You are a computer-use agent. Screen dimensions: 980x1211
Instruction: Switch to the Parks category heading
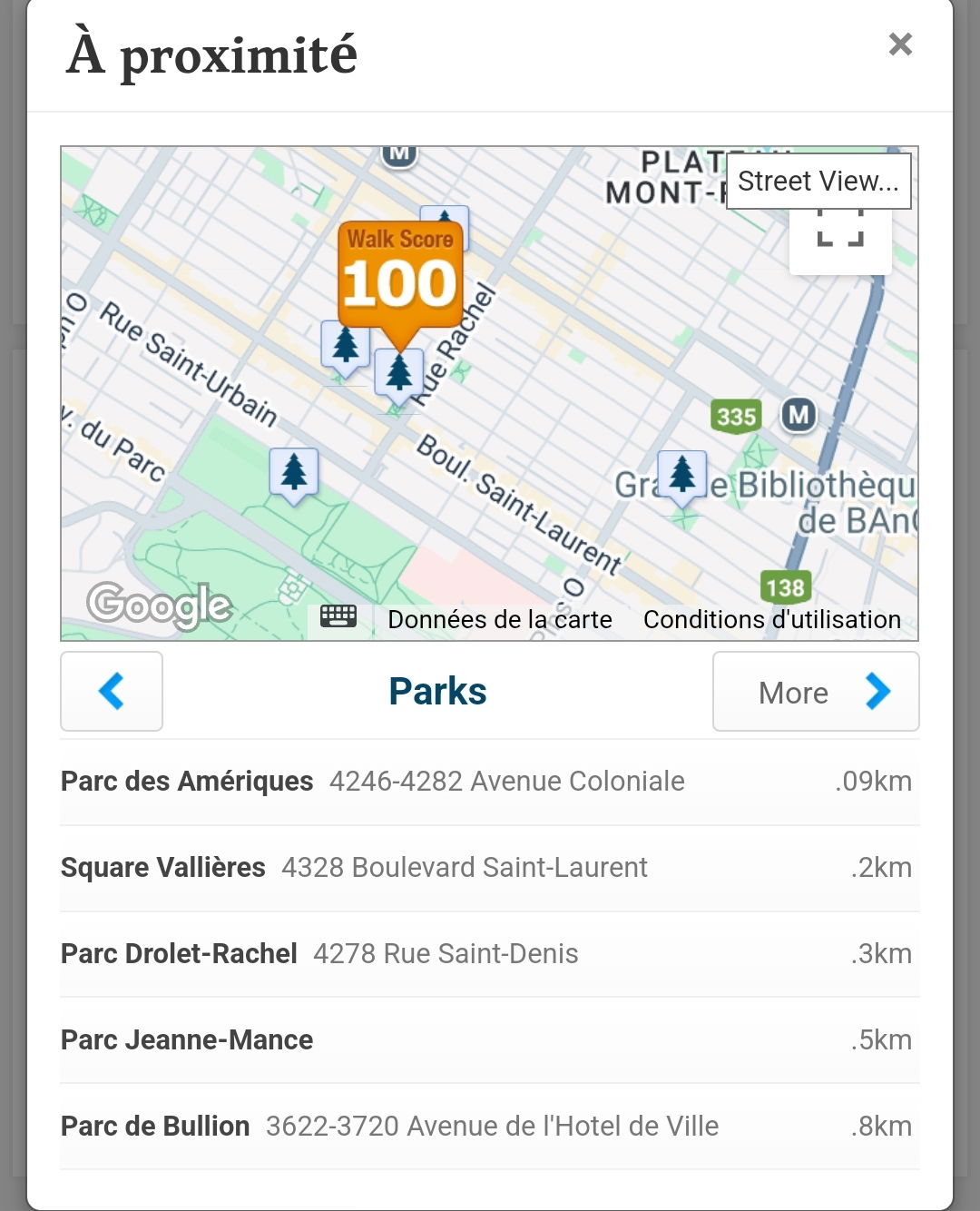[x=437, y=691]
